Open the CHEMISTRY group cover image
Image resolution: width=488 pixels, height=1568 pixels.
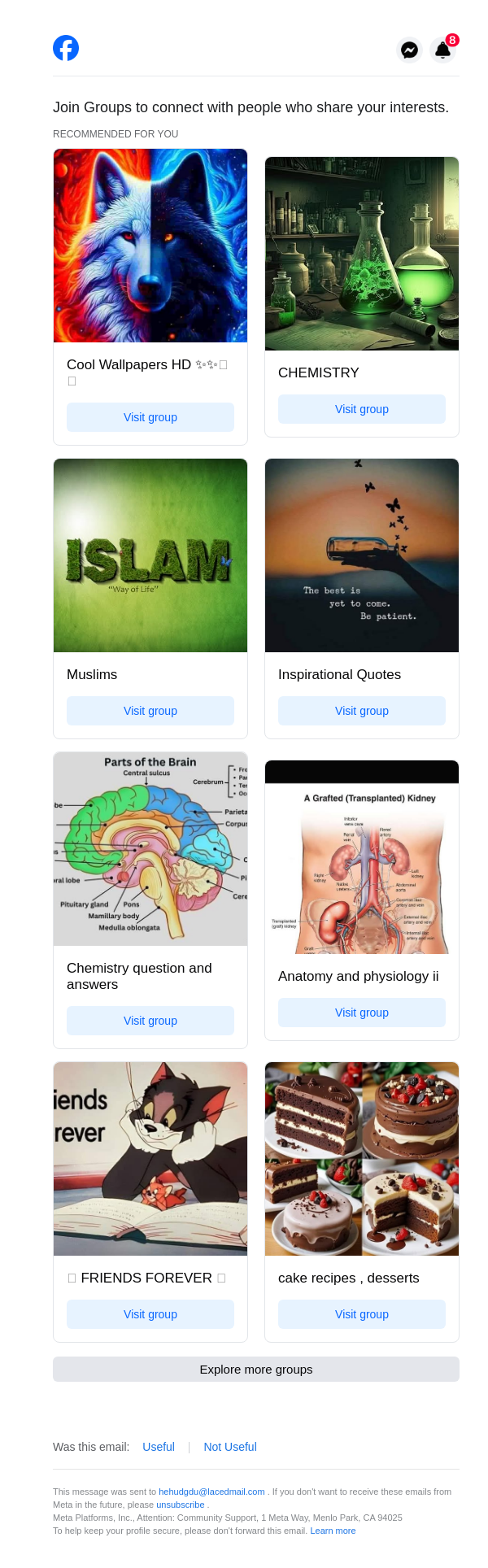(x=362, y=254)
